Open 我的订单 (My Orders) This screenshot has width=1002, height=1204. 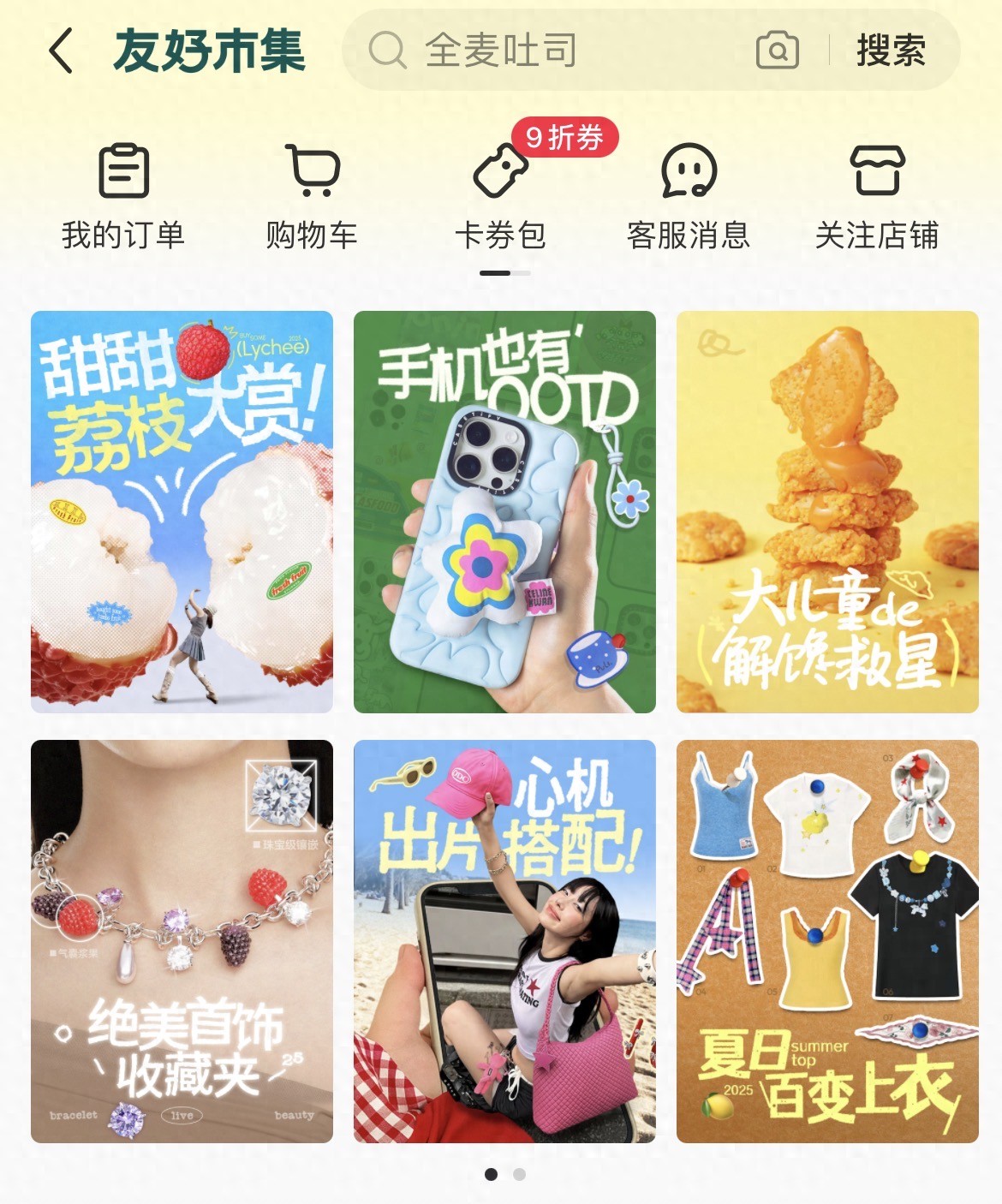point(123,197)
